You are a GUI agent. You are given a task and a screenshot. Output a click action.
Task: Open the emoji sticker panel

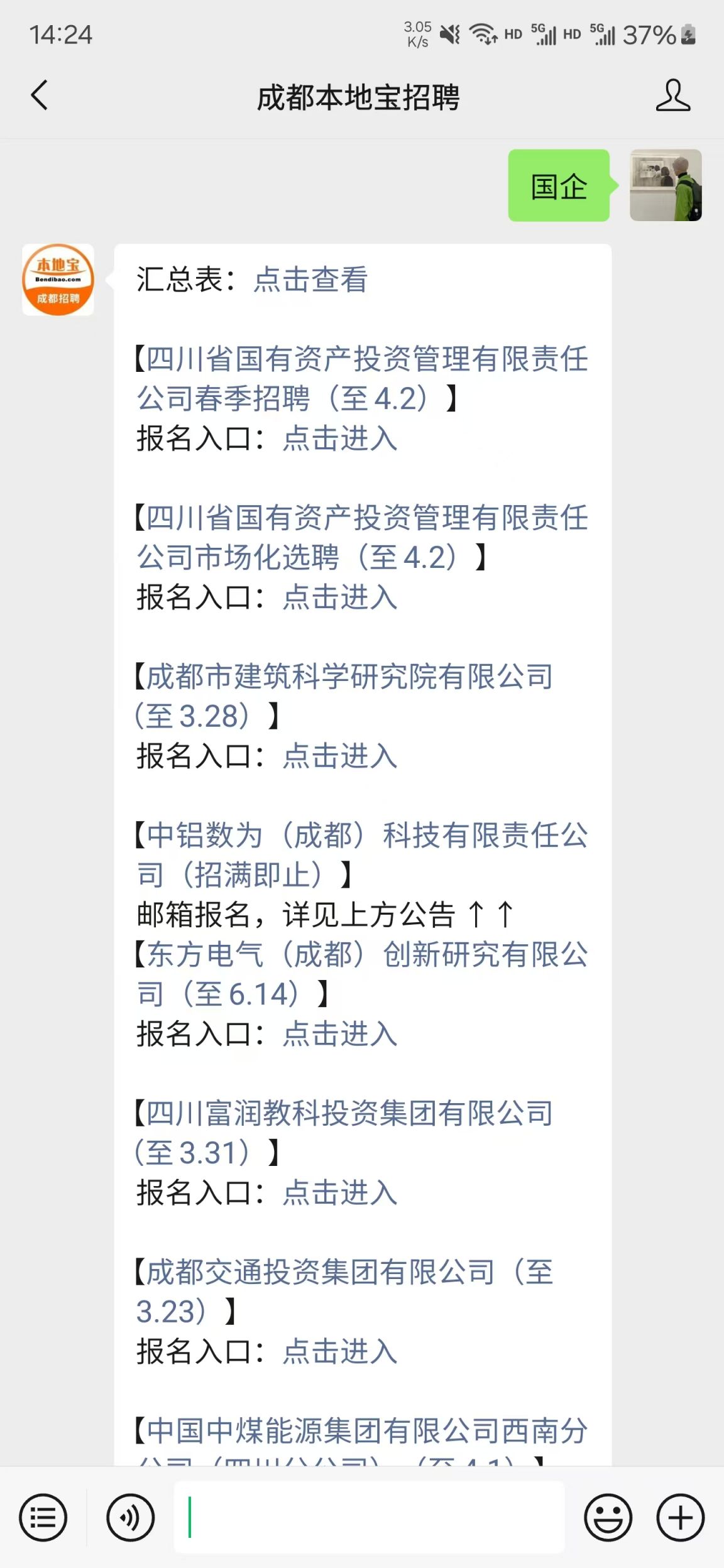608,1518
